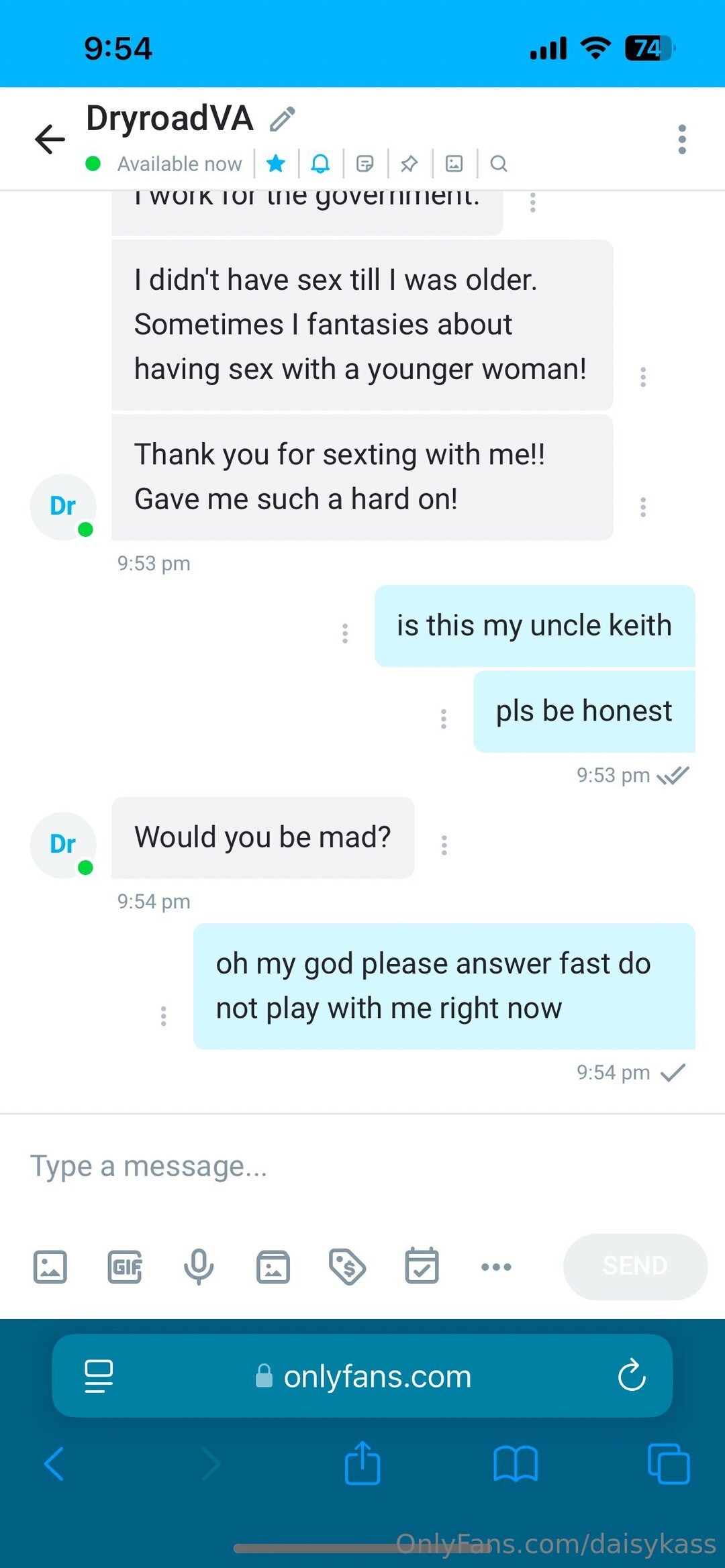This screenshot has width=725, height=1568.
Task: Attach a photo using the image icon
Action: coord(50,1267)
